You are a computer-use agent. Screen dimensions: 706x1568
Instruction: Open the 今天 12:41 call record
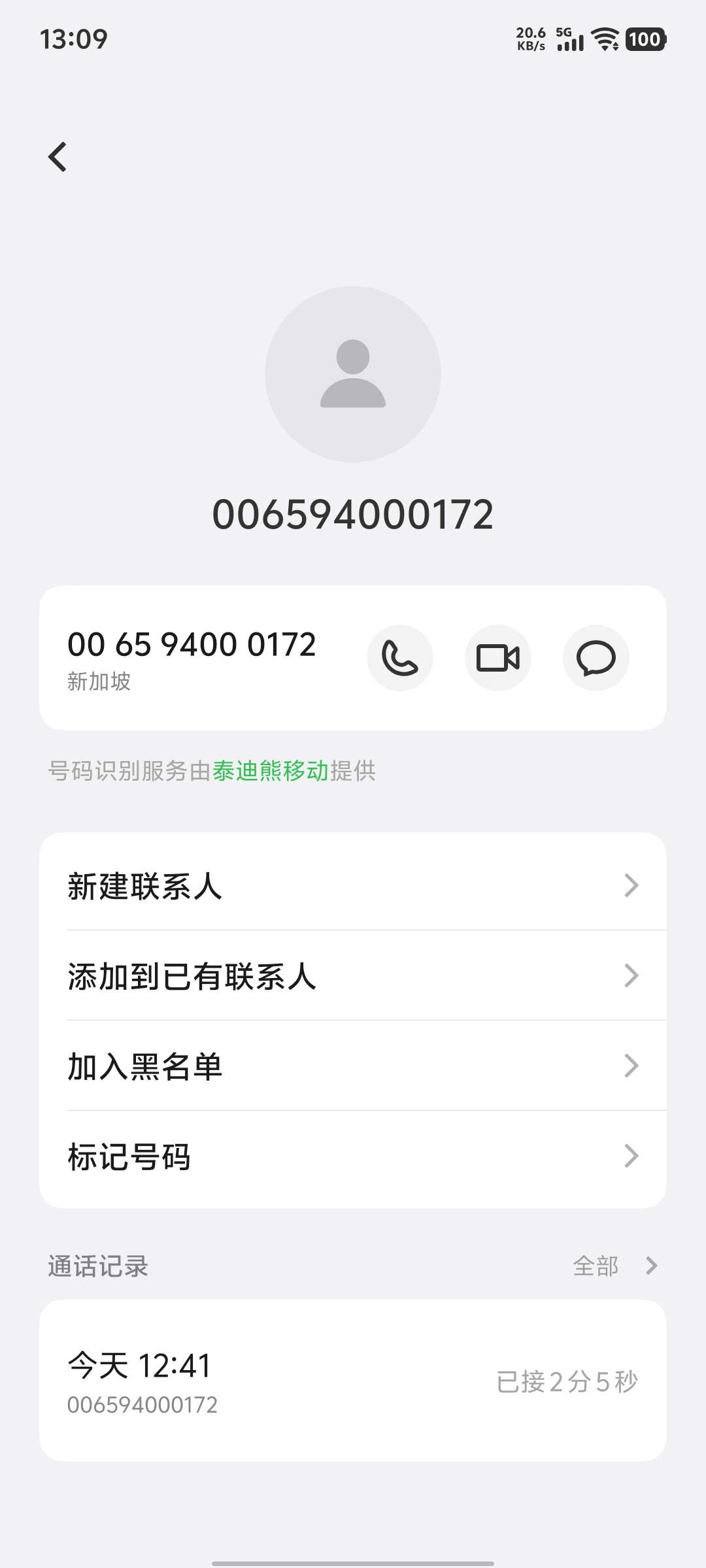pos(353,1381)
